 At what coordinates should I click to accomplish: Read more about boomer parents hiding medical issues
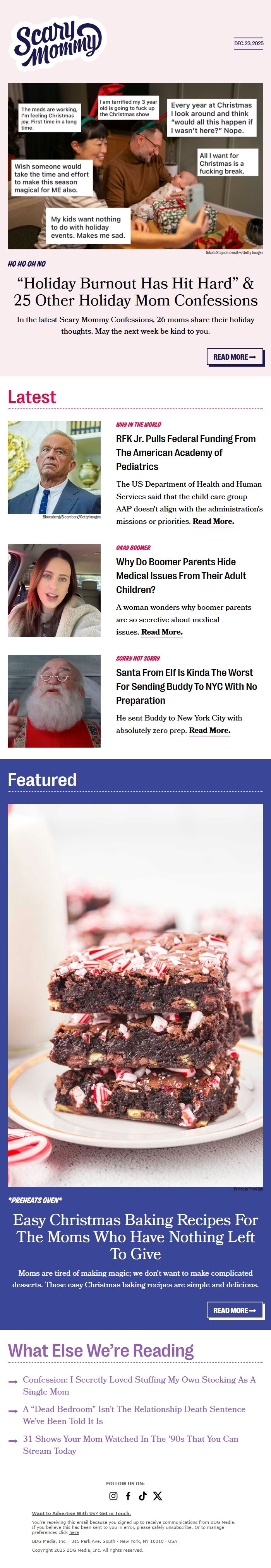coord(162,632)
